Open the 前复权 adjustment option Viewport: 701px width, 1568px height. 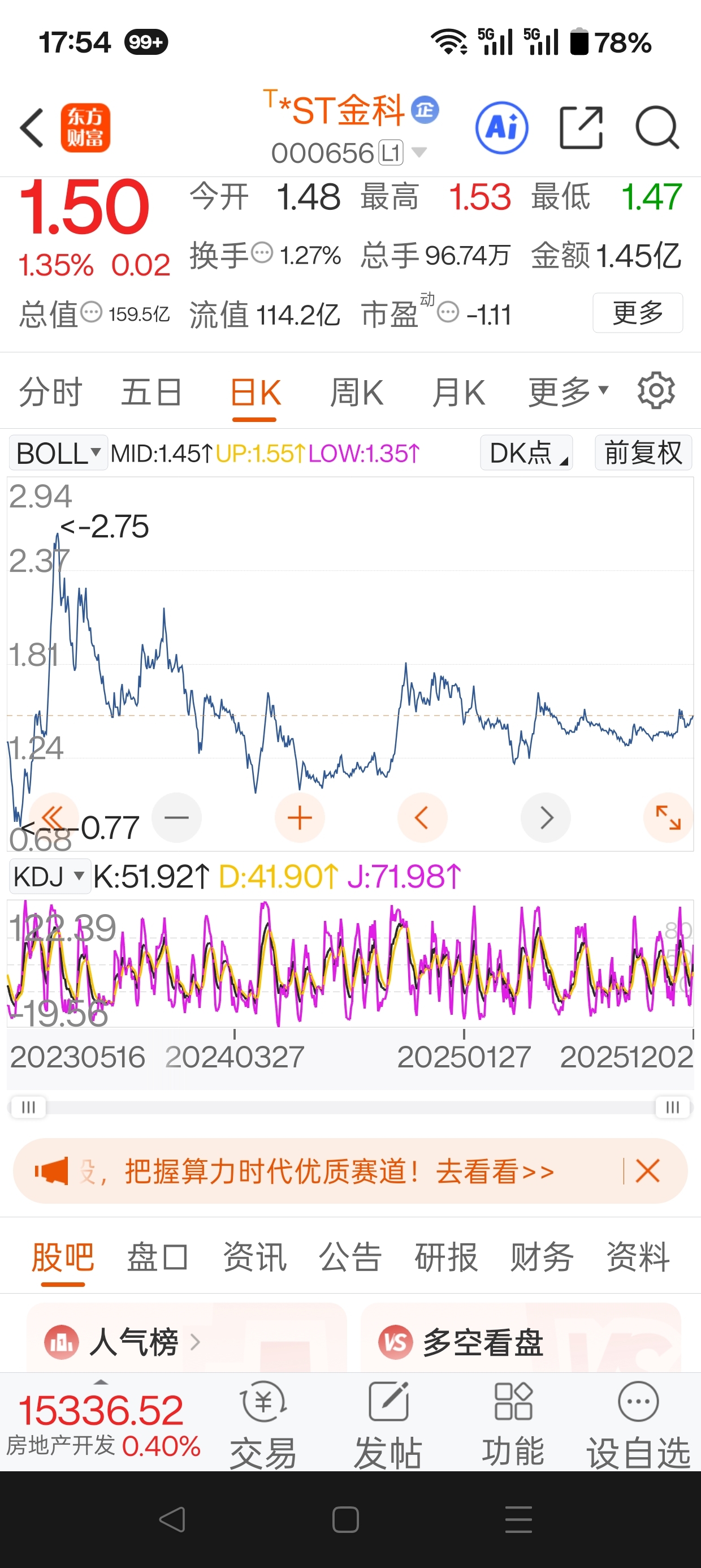(x=643, y=453)
